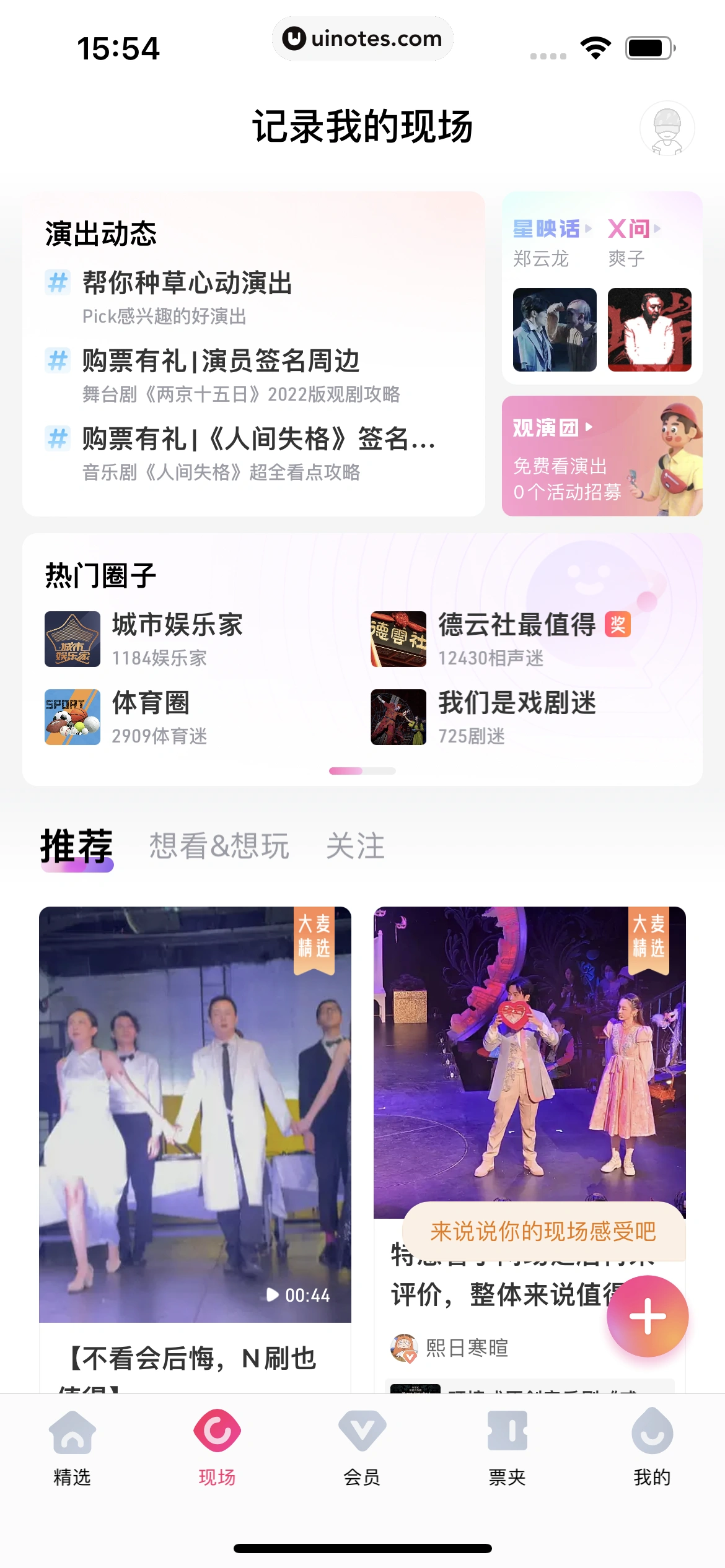Screen dimensions: 725x1568
Task: Open the profile avatar icon
Action: pos(667,128)
